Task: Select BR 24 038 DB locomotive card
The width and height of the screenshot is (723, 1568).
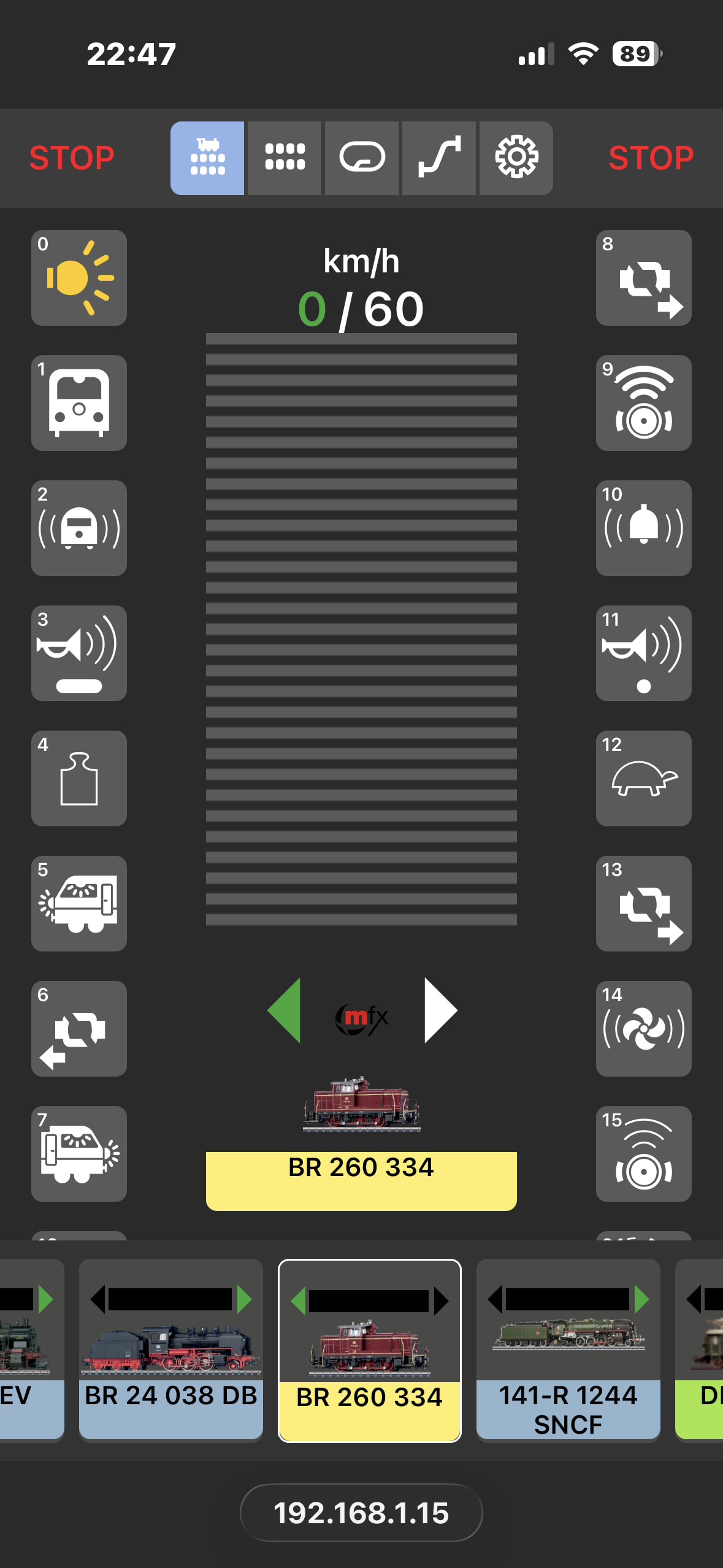Action: click(171, 1349)
